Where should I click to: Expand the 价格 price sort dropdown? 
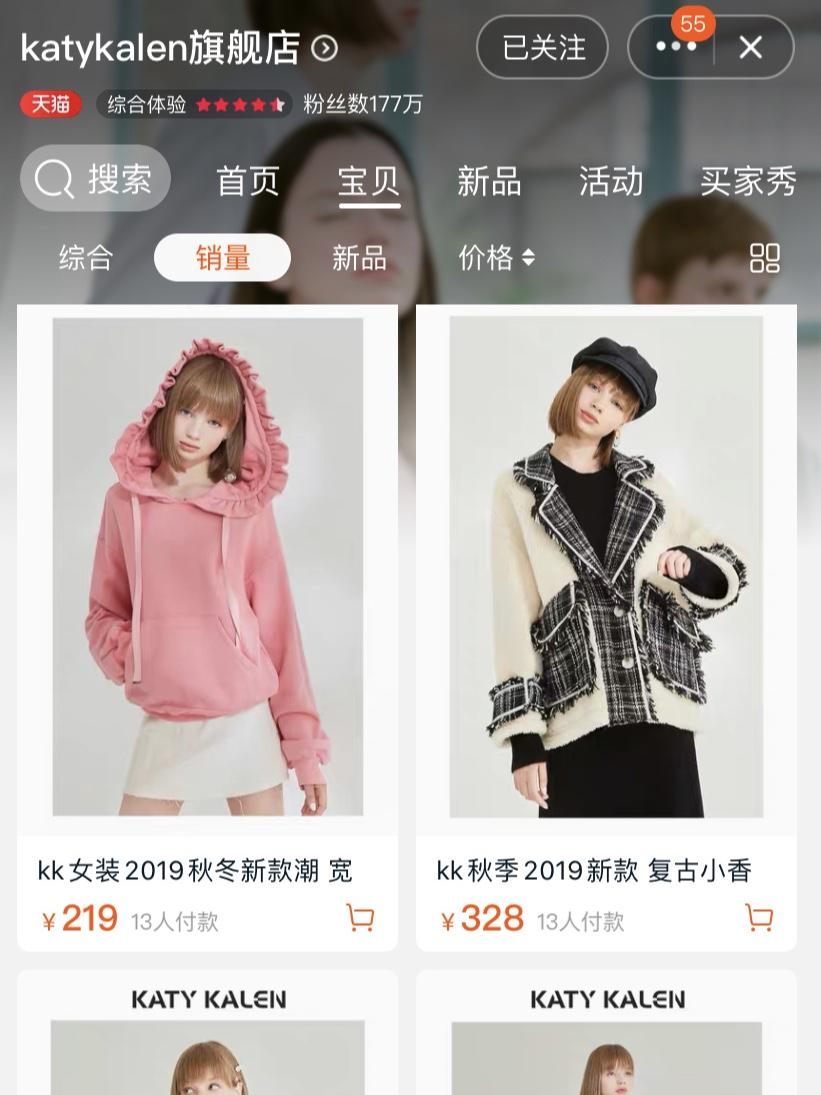pos(497,258)
